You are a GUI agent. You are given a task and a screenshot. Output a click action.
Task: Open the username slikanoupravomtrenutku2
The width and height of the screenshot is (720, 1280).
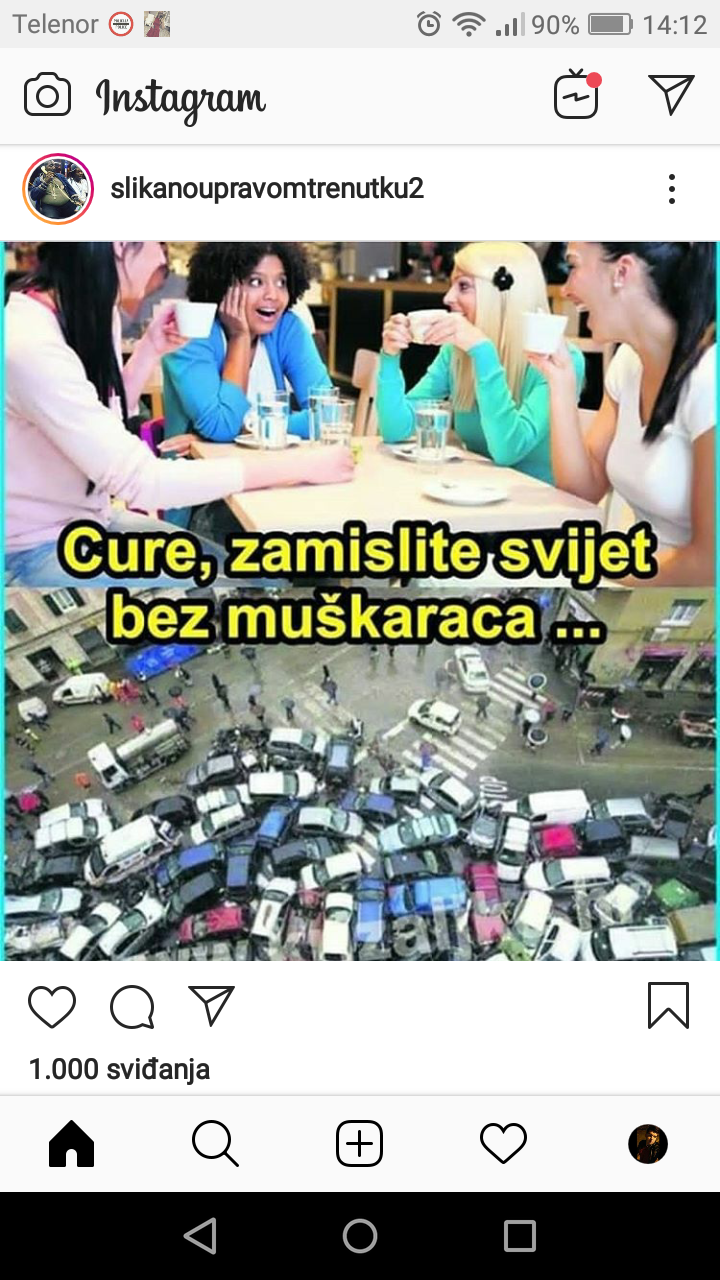click(x=267, y=188)
